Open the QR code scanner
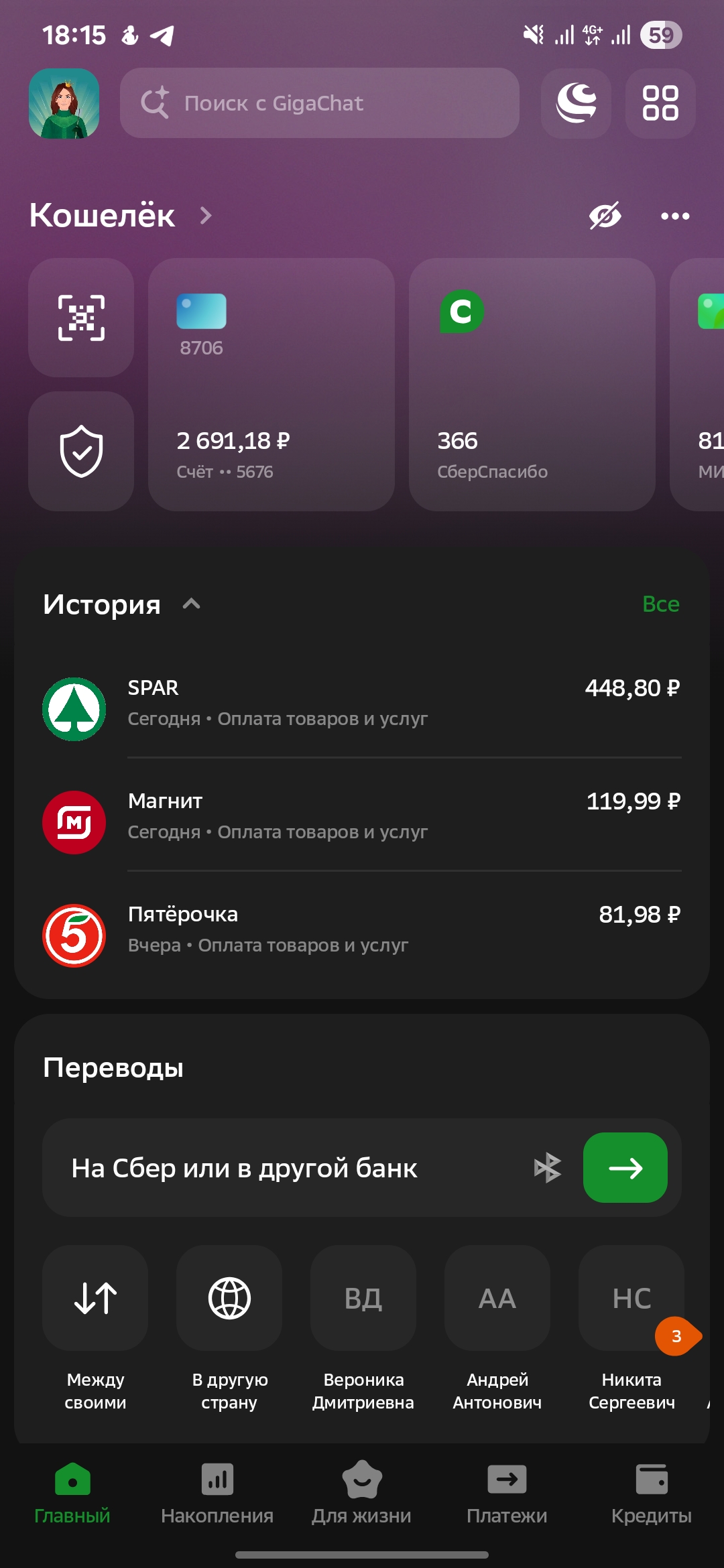Screen dimensions: 724x1568 pos(81,318)
